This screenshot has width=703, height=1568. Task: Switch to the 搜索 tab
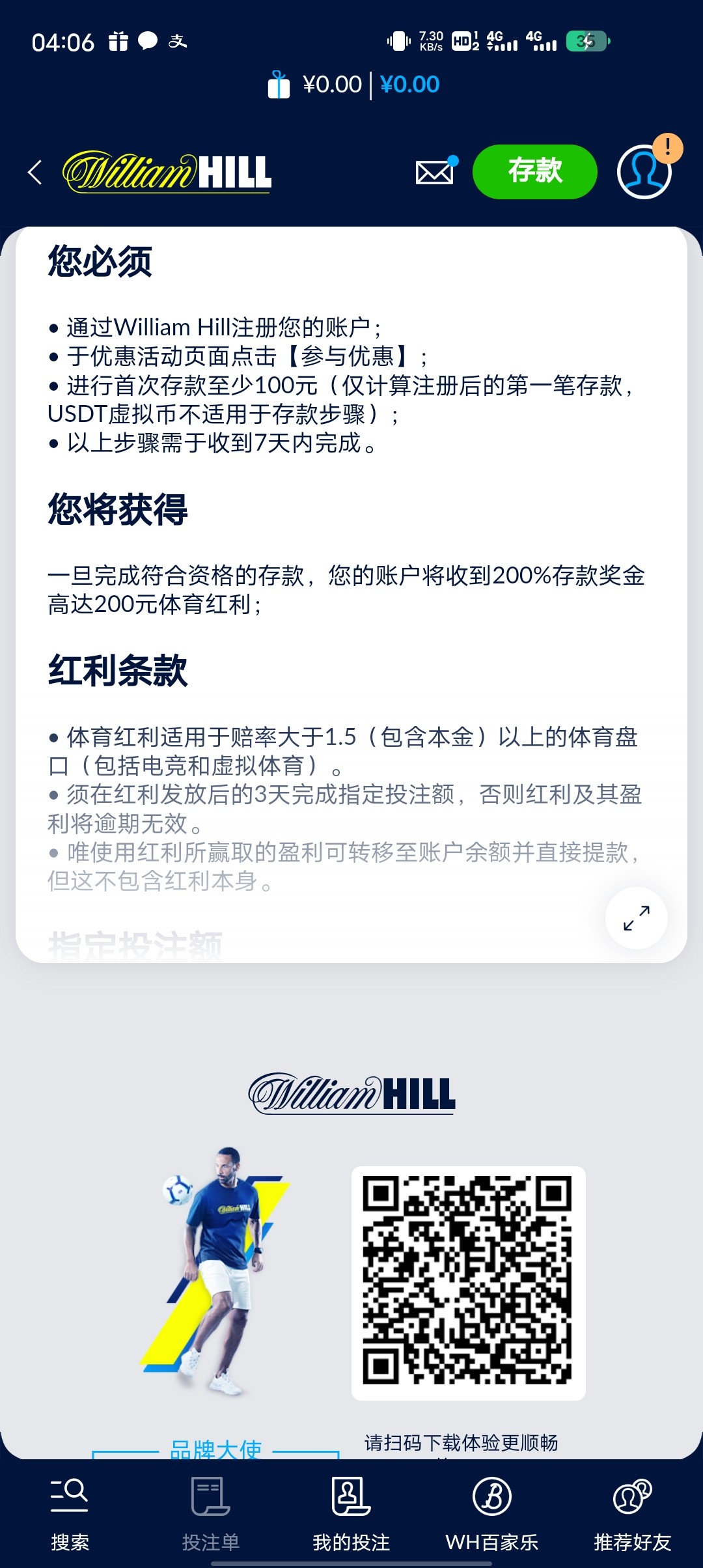70,1514
